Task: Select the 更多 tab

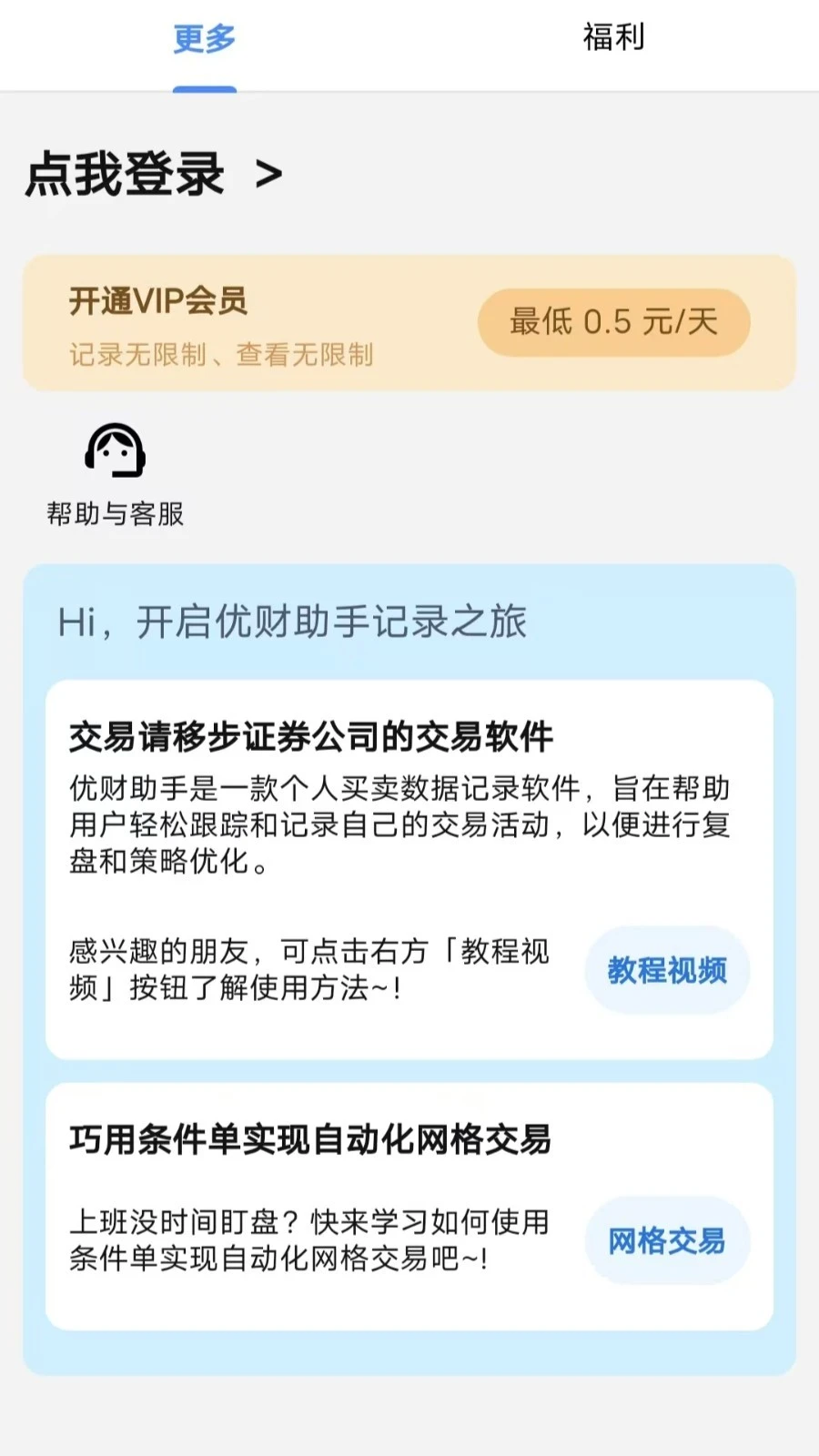Action: (204, 39)
